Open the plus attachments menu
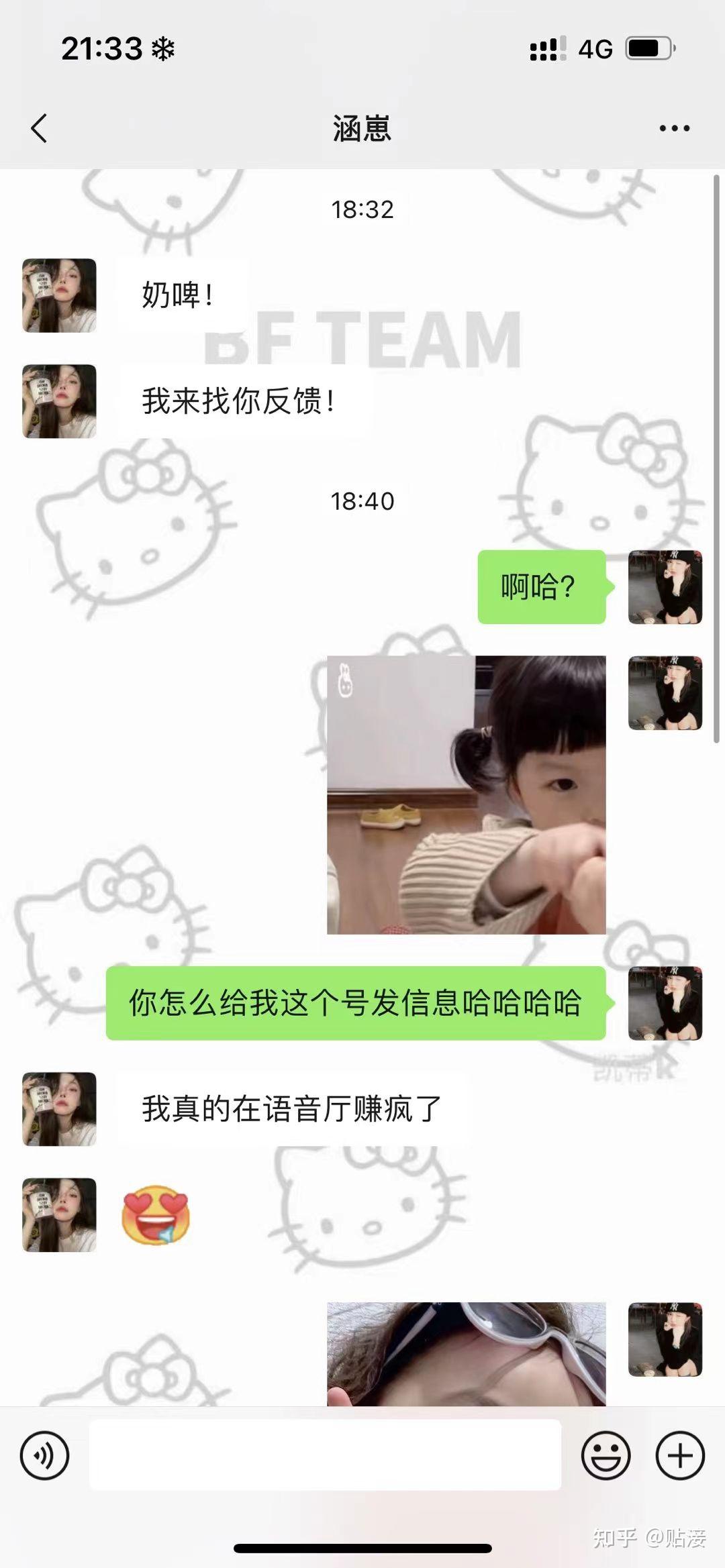 point(679,1455)
